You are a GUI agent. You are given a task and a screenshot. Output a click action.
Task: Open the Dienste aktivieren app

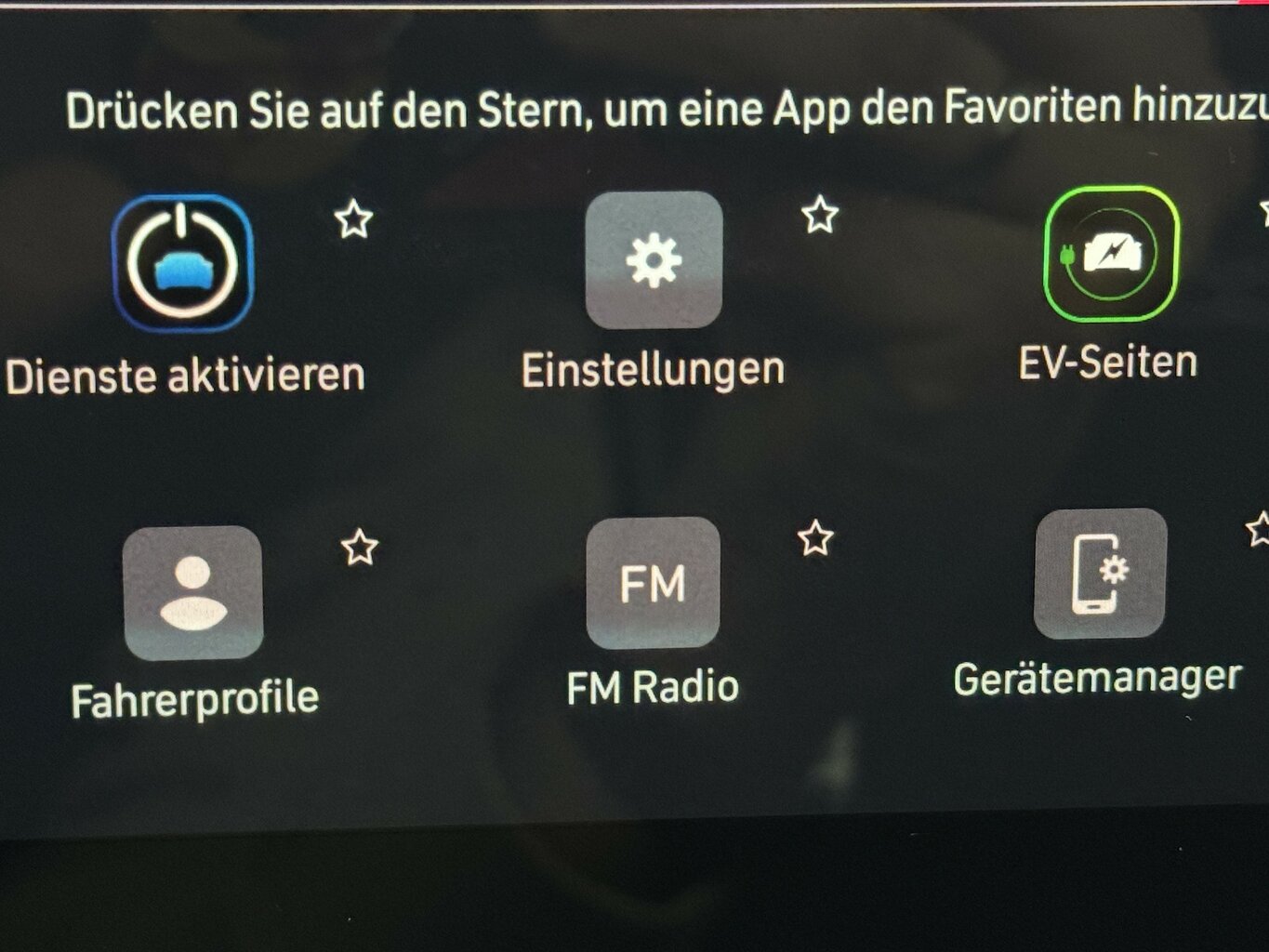(x=182, y=264)
